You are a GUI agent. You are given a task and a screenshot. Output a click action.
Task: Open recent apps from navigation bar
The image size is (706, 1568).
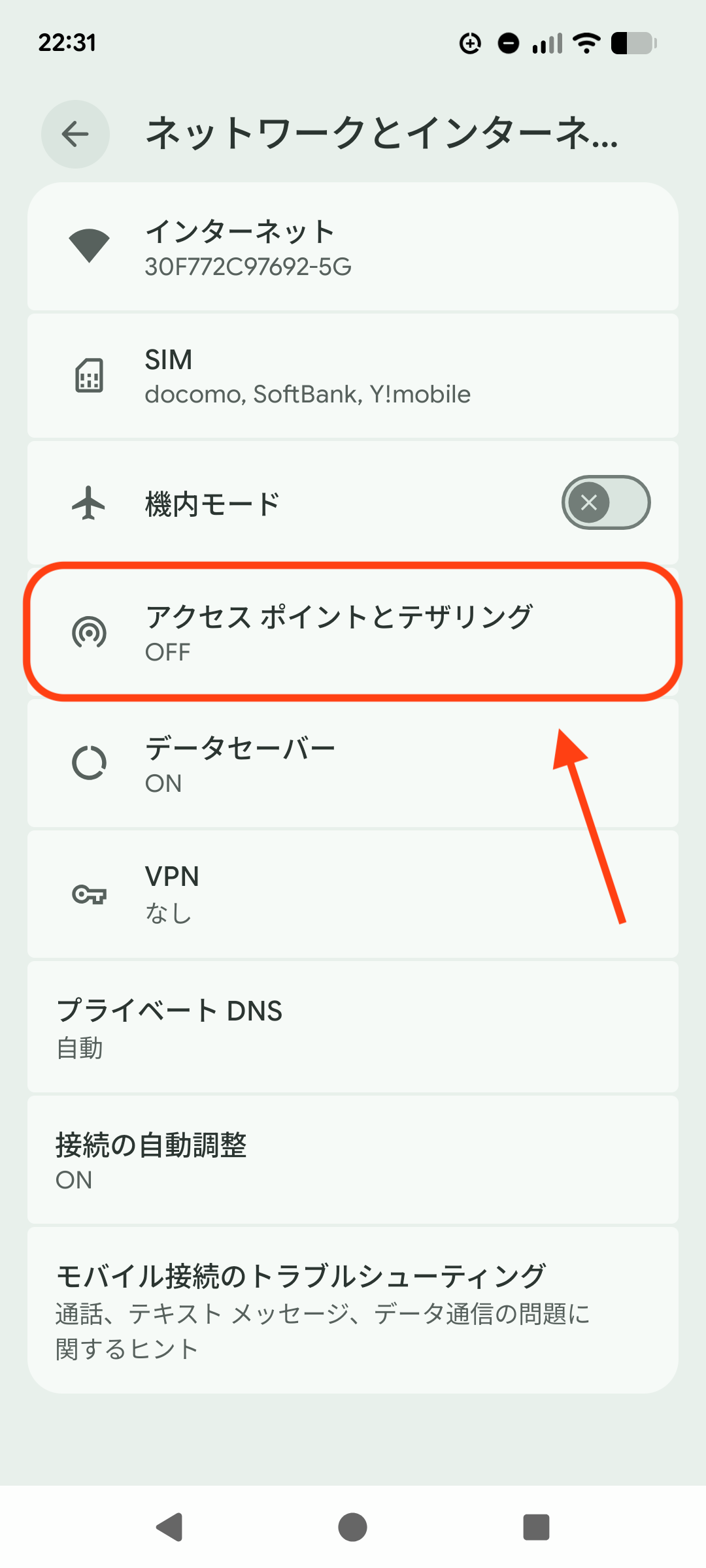(x=536, y=1527)
